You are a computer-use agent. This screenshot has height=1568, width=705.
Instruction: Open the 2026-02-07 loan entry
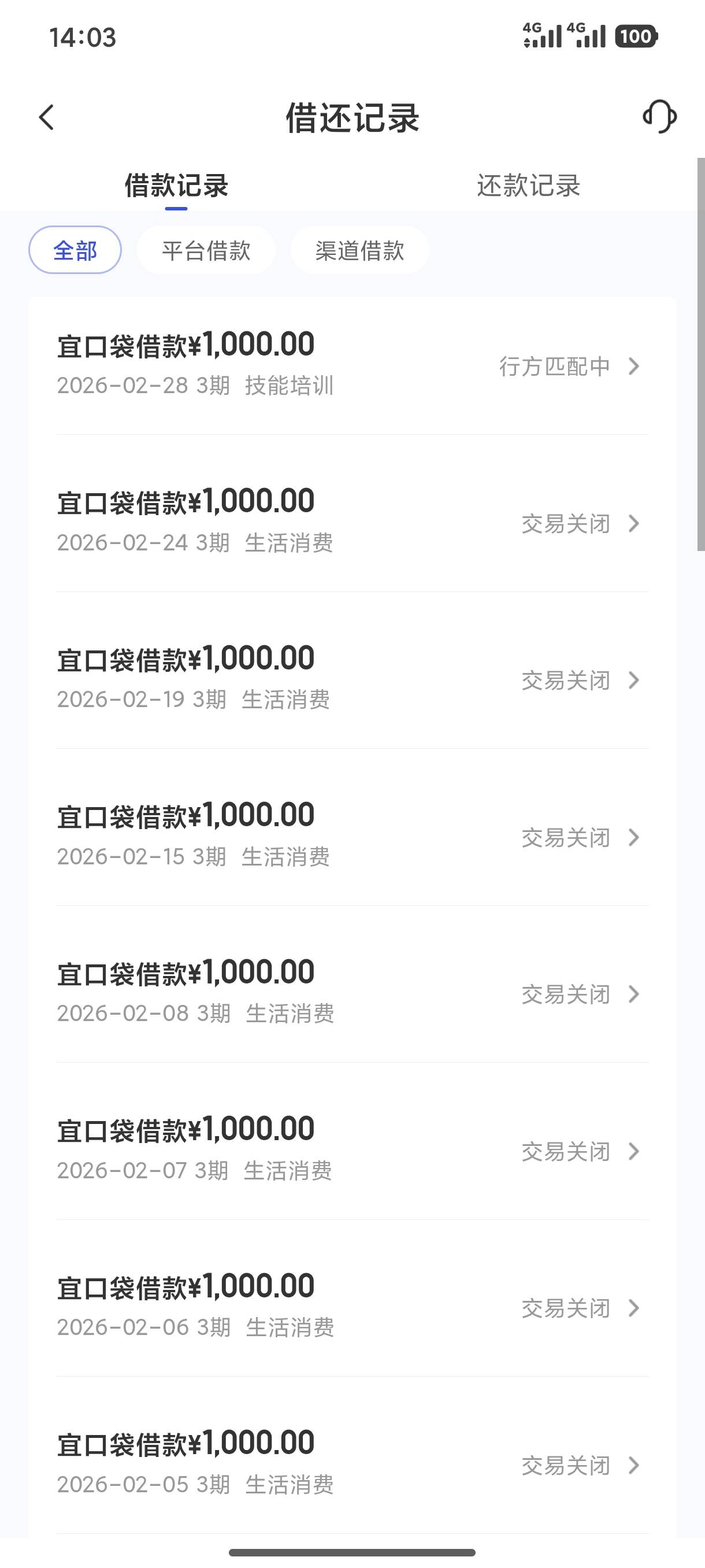pos(351,1151)
